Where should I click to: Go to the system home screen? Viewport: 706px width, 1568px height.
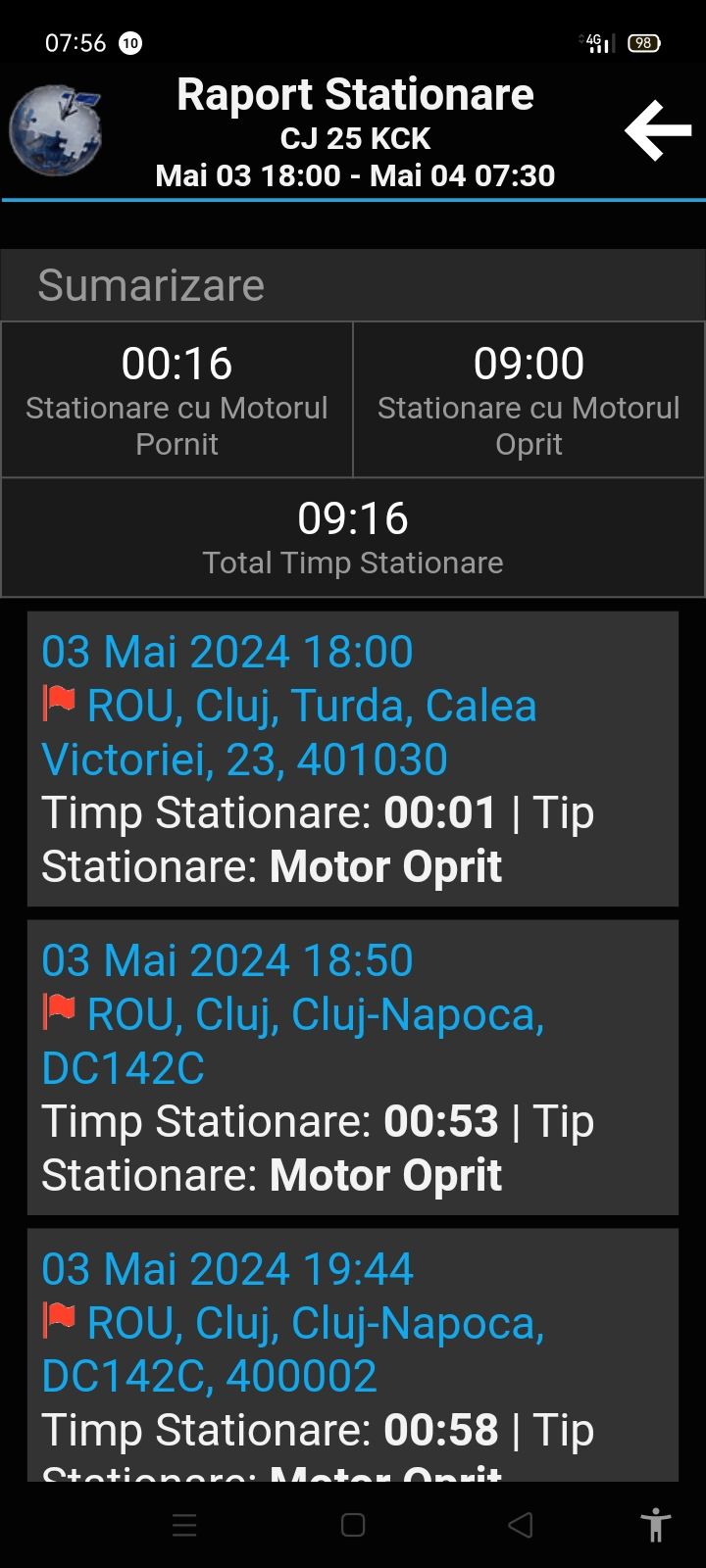point(353,1525)
